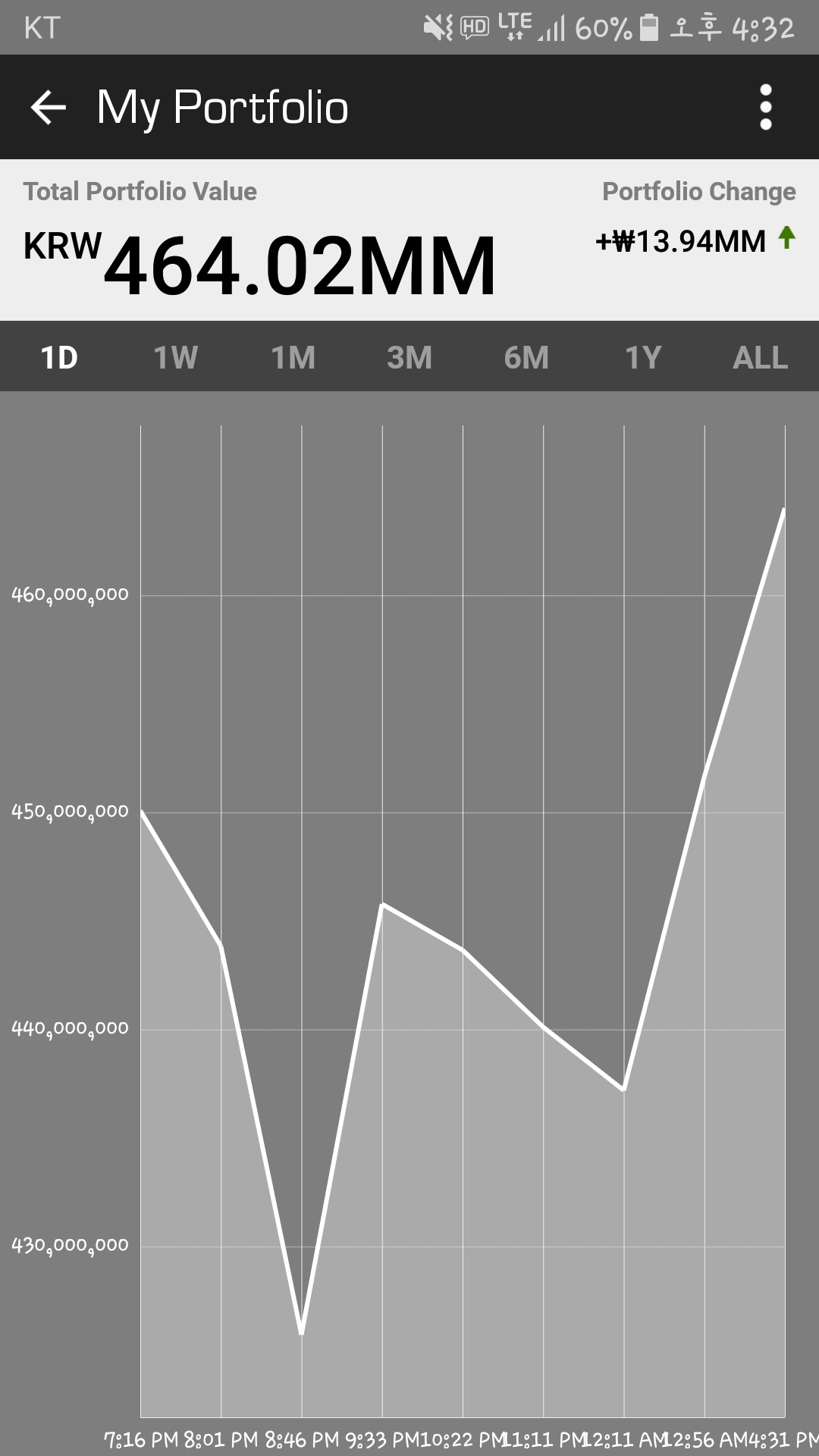Go back using the arrow icon
This screenshot has width=819, height=1456.
[x=49, y=107]
